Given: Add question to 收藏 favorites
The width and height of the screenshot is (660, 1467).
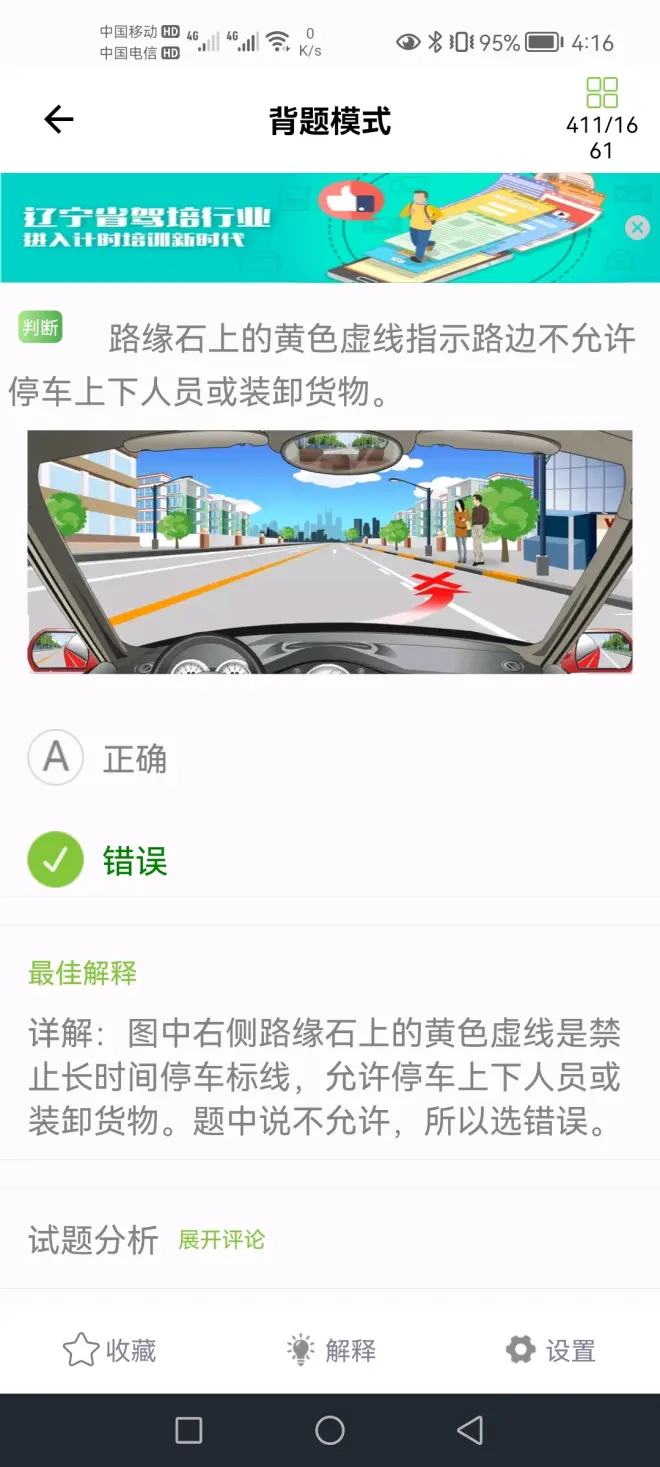Looking at the screenshot, I should click(x=110, y=1350).
